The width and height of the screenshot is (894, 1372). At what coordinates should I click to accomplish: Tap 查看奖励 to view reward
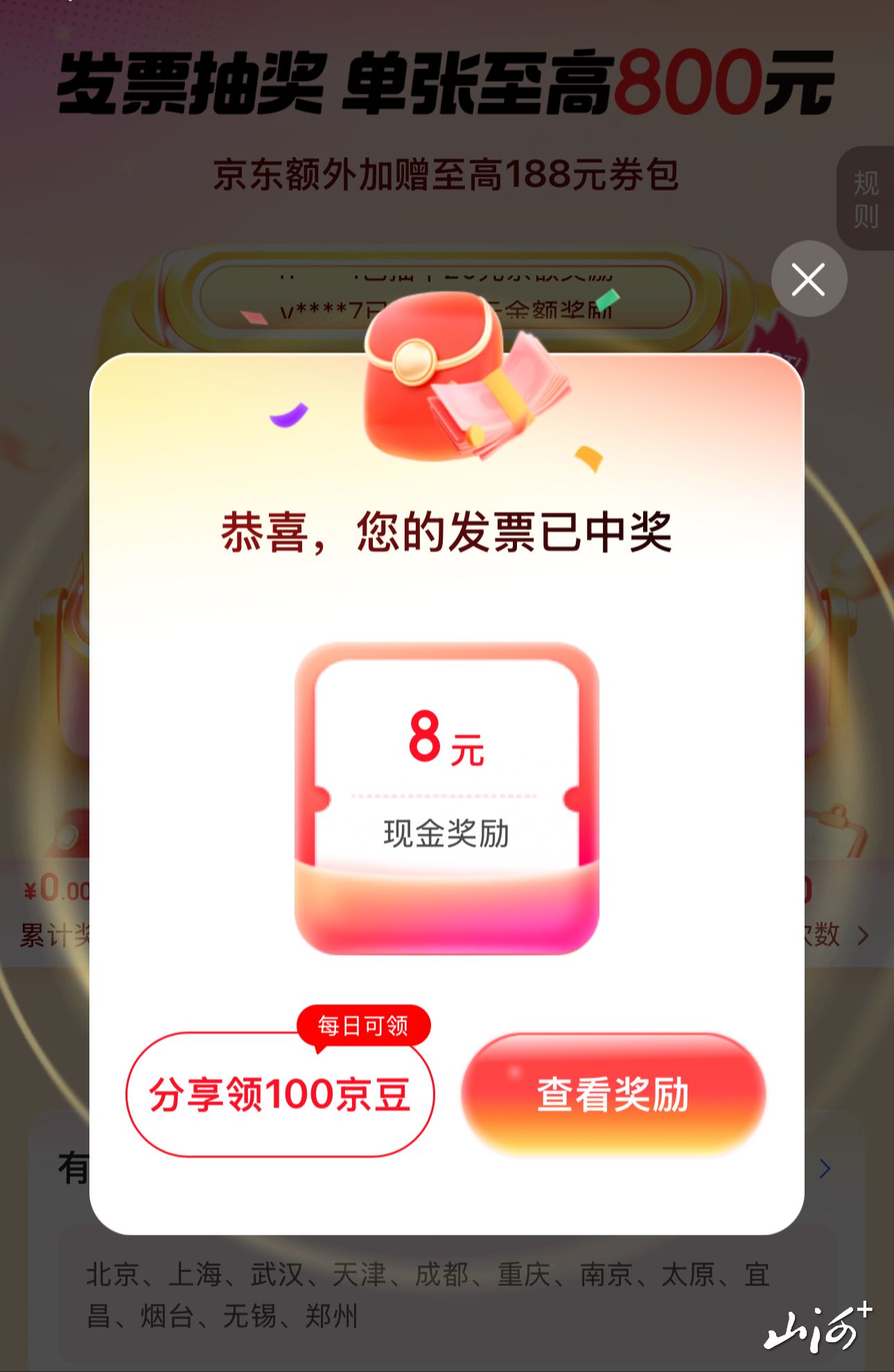(x=613, y=1095)
